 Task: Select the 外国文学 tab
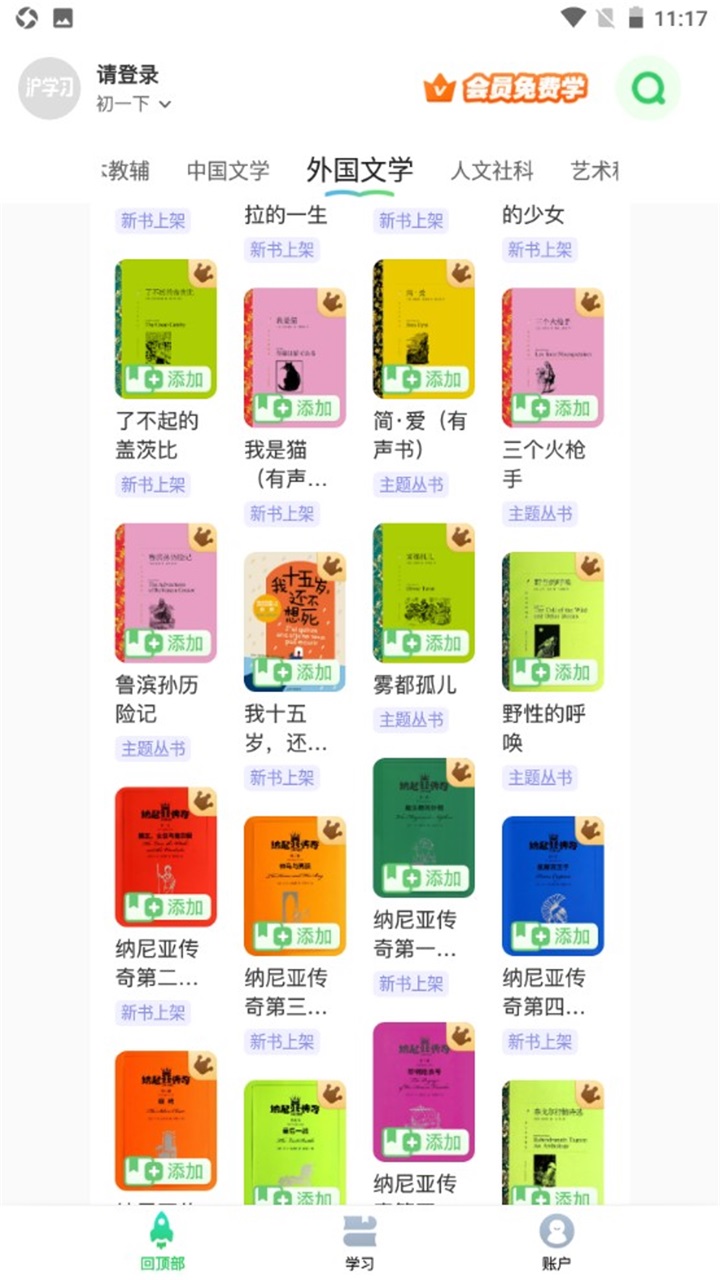(360, 170)
